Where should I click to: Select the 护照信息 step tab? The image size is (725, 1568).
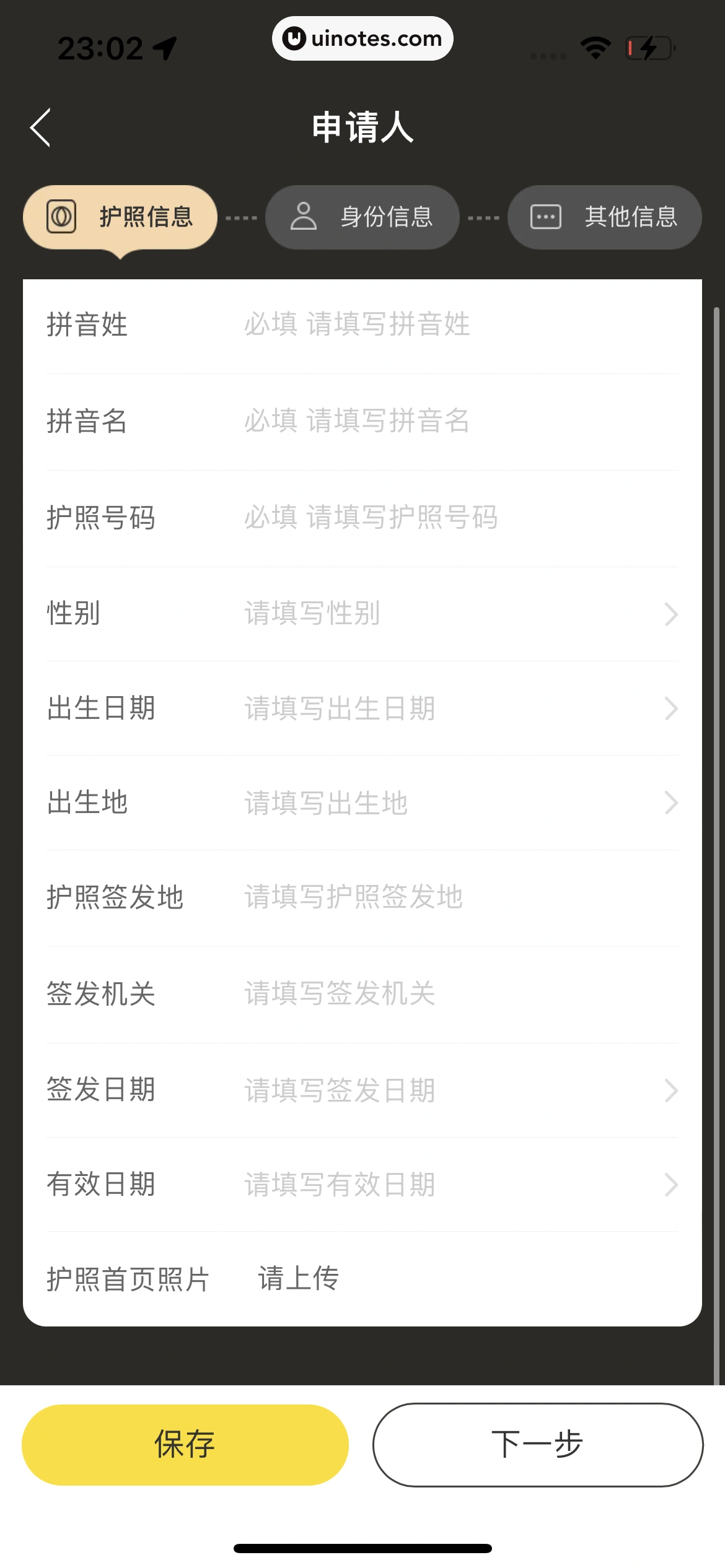coord(120,217)
